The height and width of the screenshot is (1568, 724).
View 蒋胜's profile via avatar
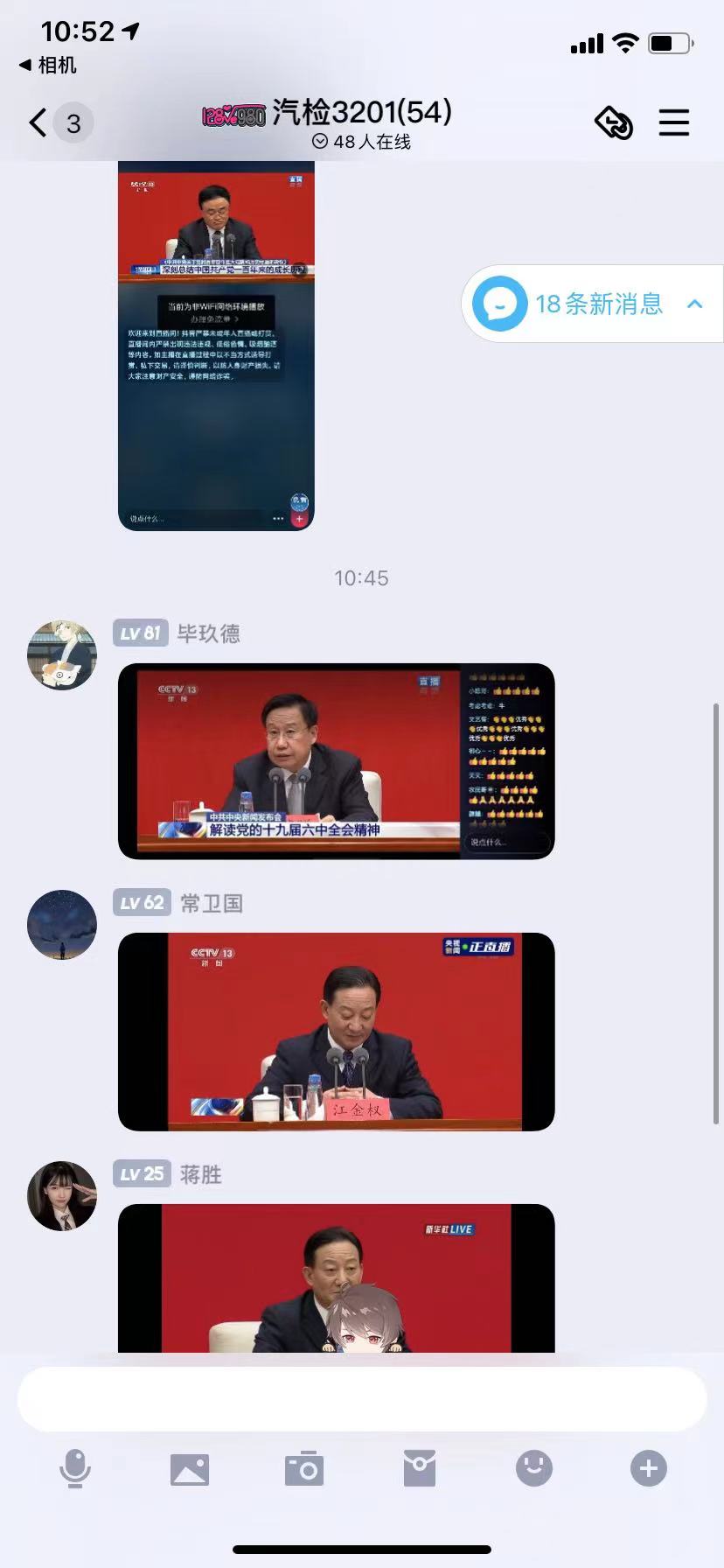click(x=62, y=1196)
